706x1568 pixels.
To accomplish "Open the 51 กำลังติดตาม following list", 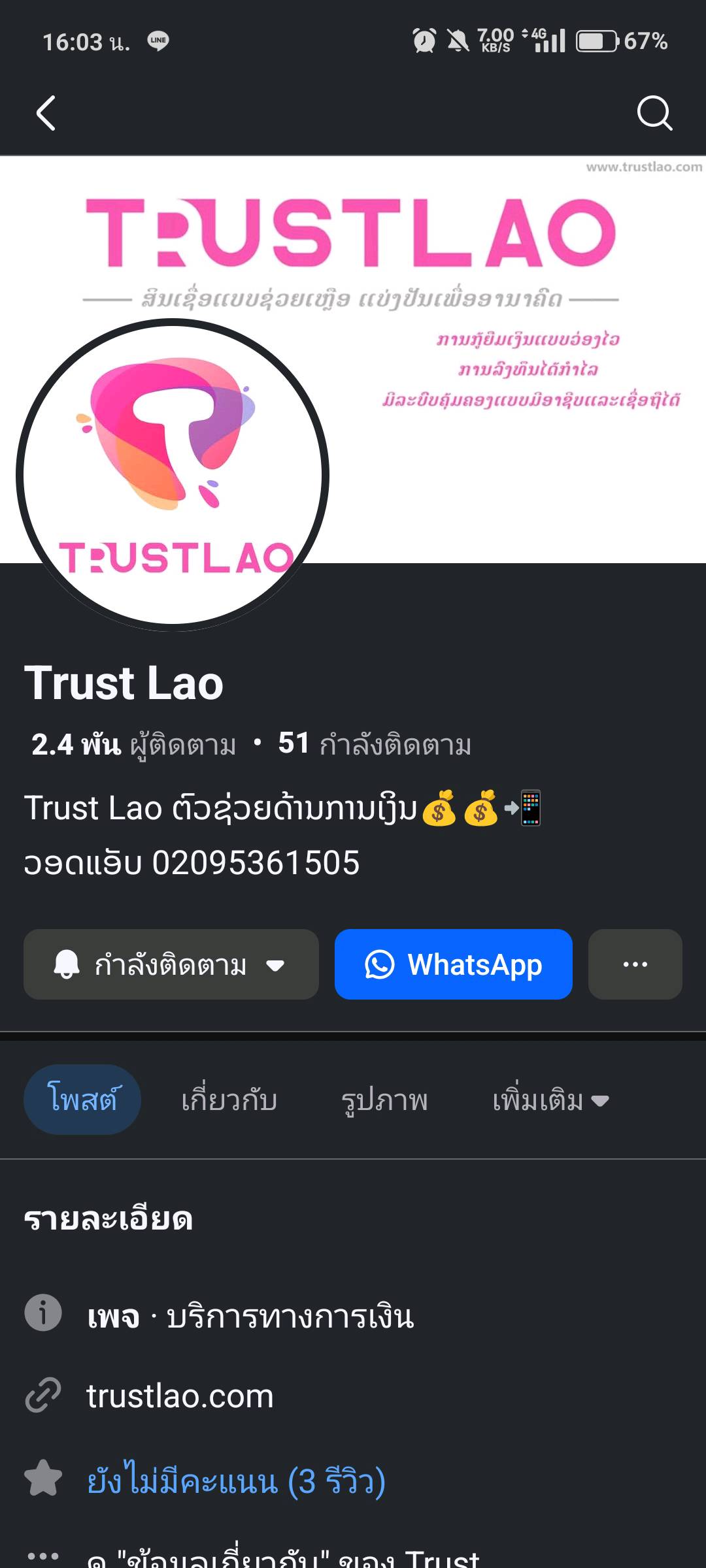I will click(x=375, y=744).
